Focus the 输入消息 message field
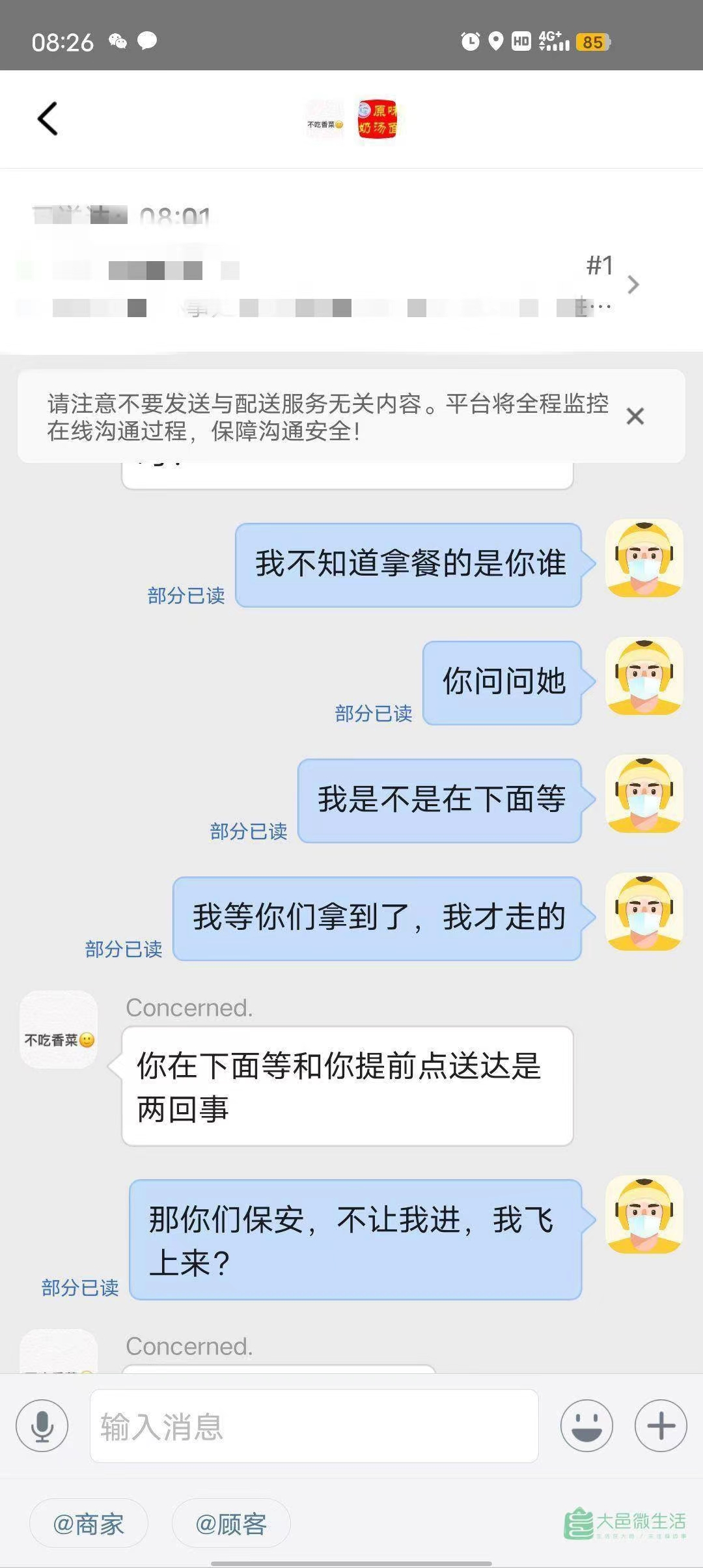Viewport: 703px width, 1568px height. (x=314, y=1426)
